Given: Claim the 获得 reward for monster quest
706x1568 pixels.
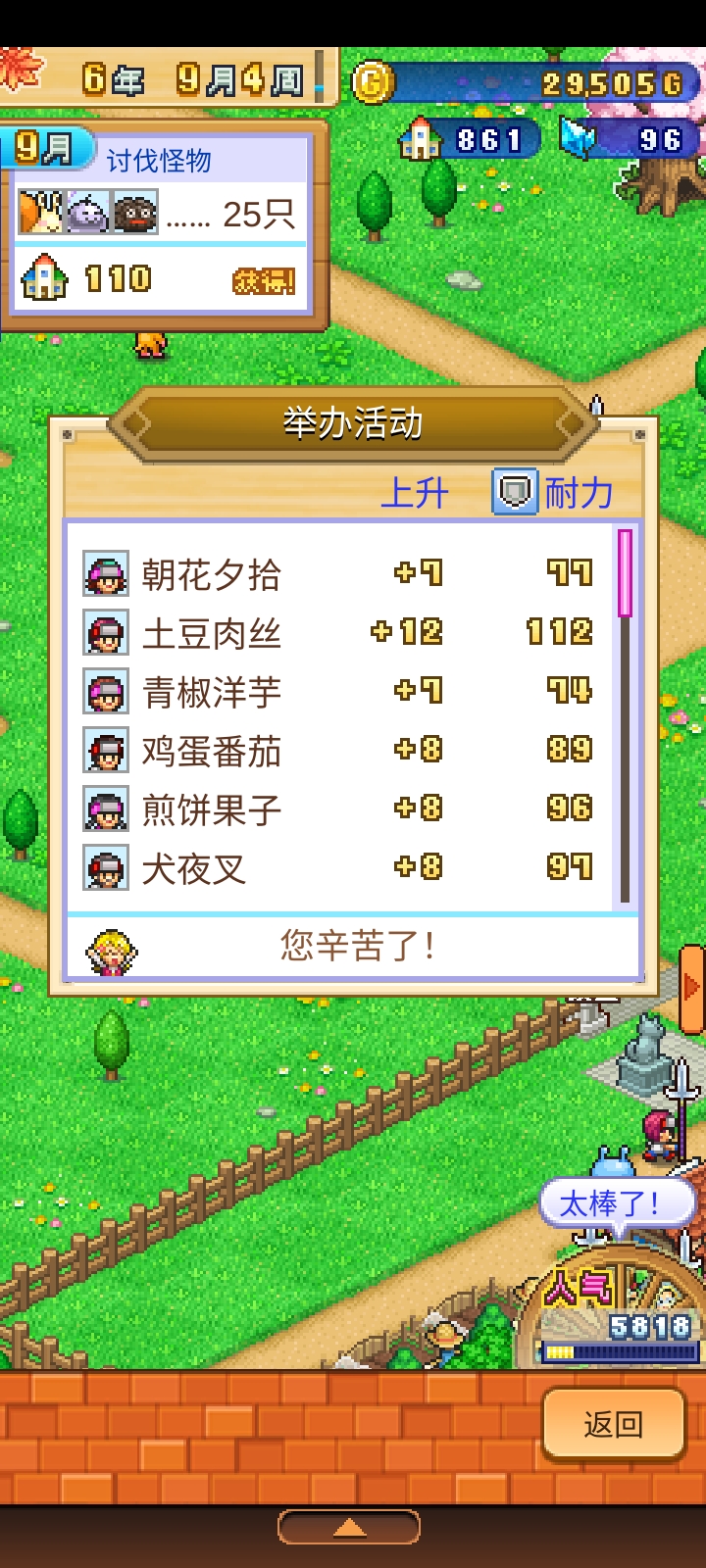Looking at the screenshot, I should pyautogui.click(x=263, y=281).
